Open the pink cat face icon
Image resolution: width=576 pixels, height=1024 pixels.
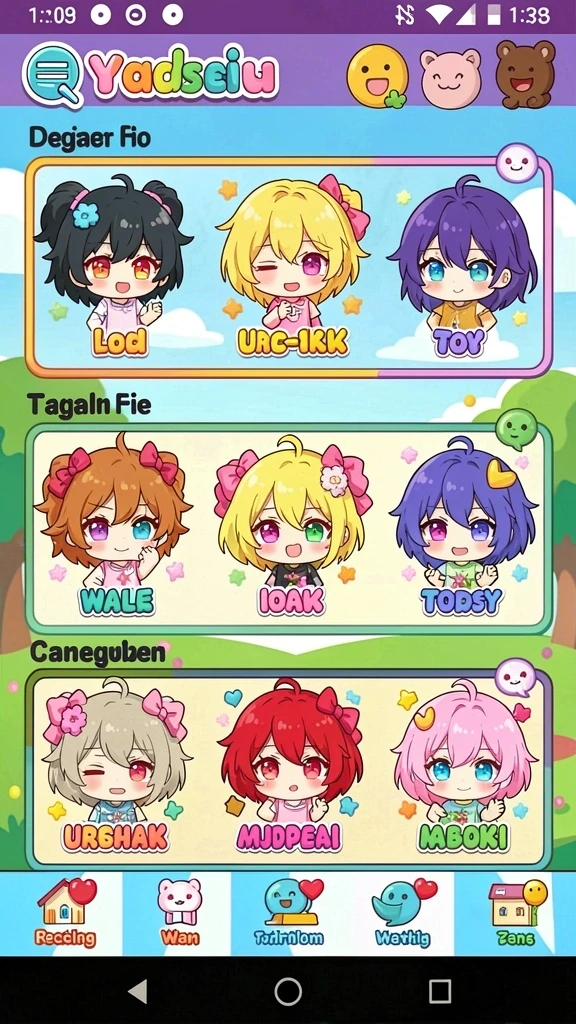451,78
